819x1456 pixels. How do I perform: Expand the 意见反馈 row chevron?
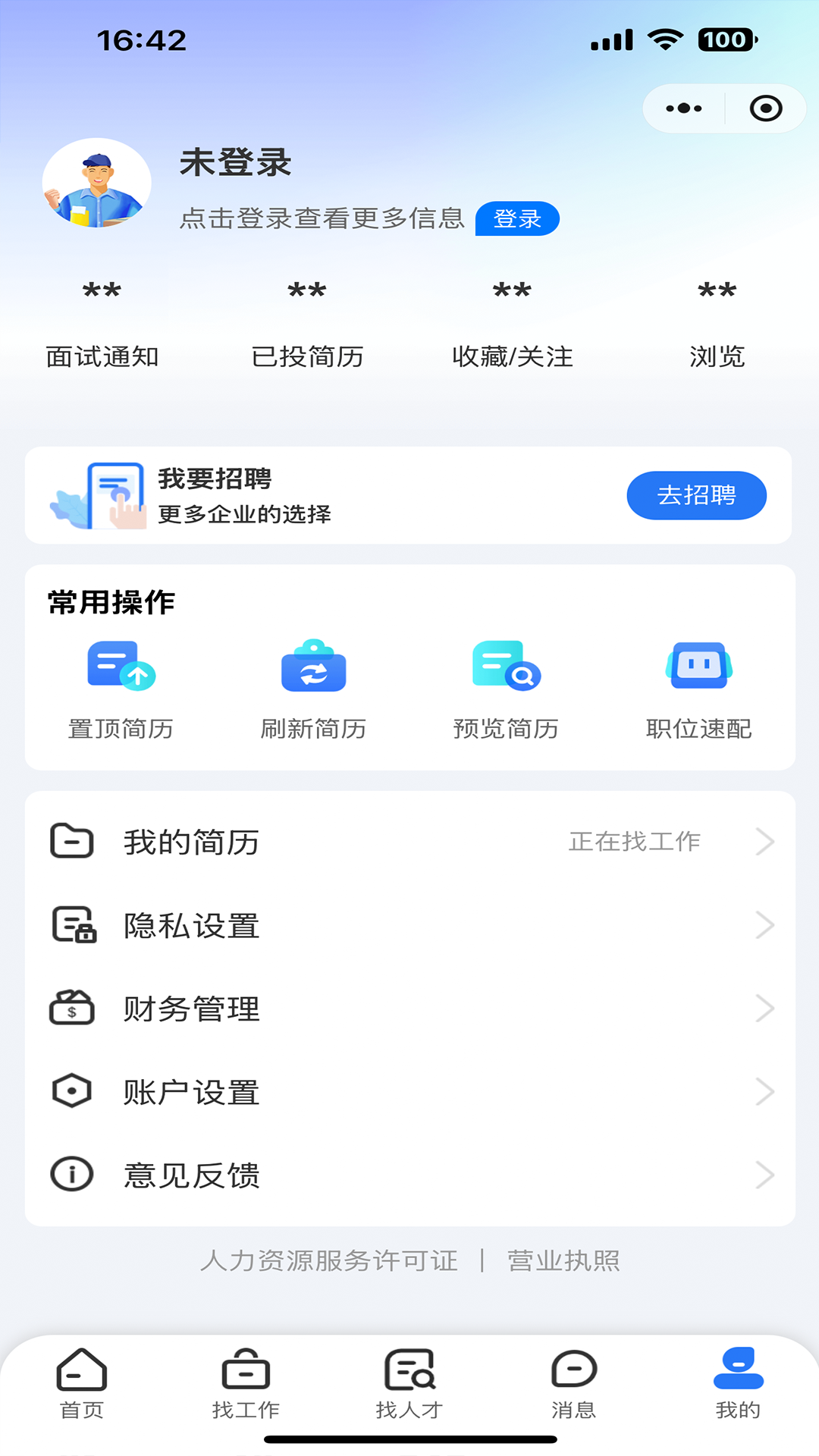[766, 1175]
